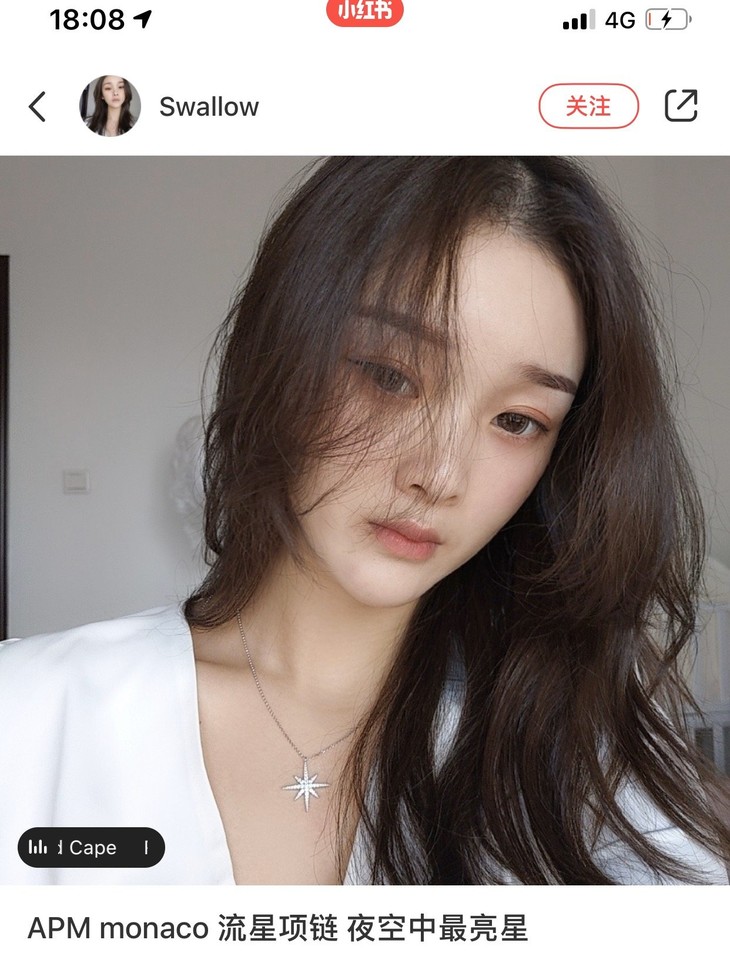The height and width of the screenshot is (960, 730).
Task: Go back using the back arrow
Action: coord(38,107)
